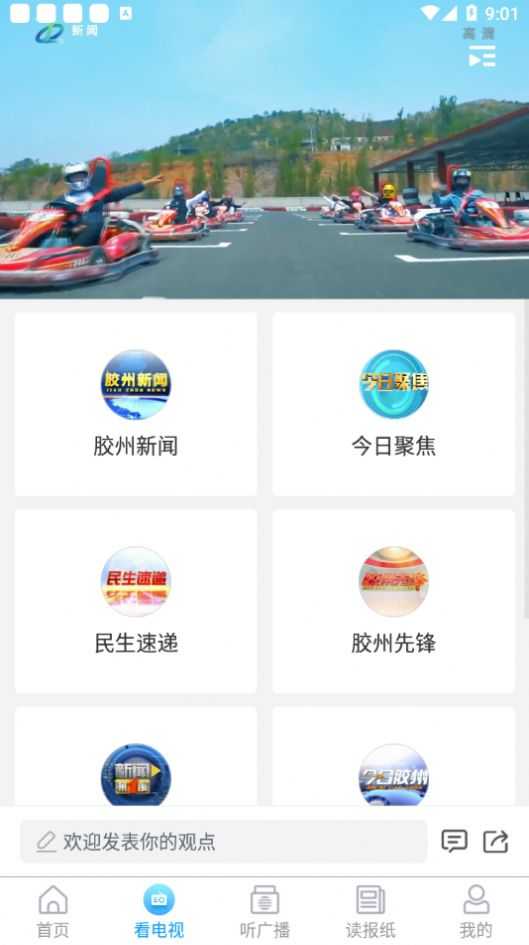This screenshot has width=529, height=945.
Task: Open the 我的 profile tab
Action: pyautogui.click(x=476, y=911)
